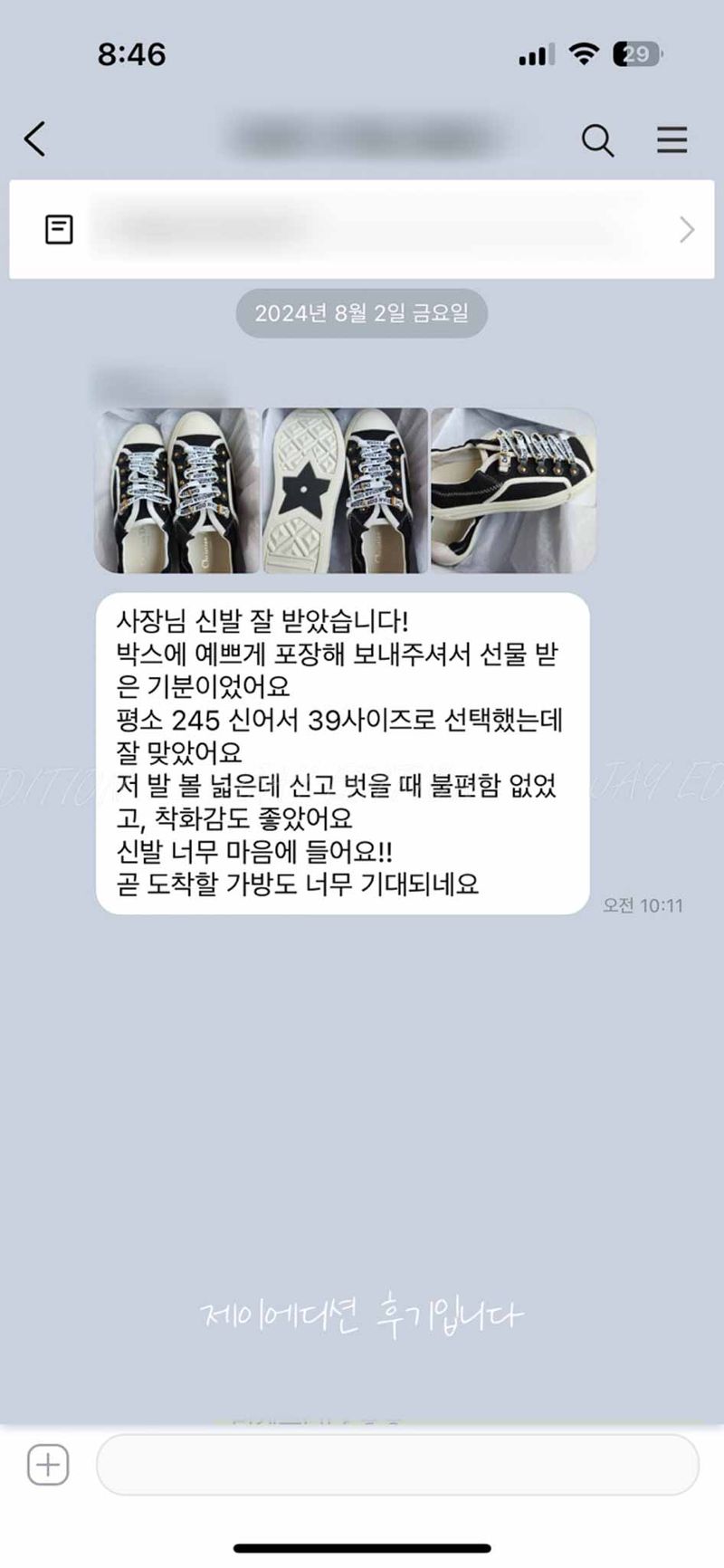Go back from the chat room
Viewport: 724px width, 1568px height.
pos(35,139)
